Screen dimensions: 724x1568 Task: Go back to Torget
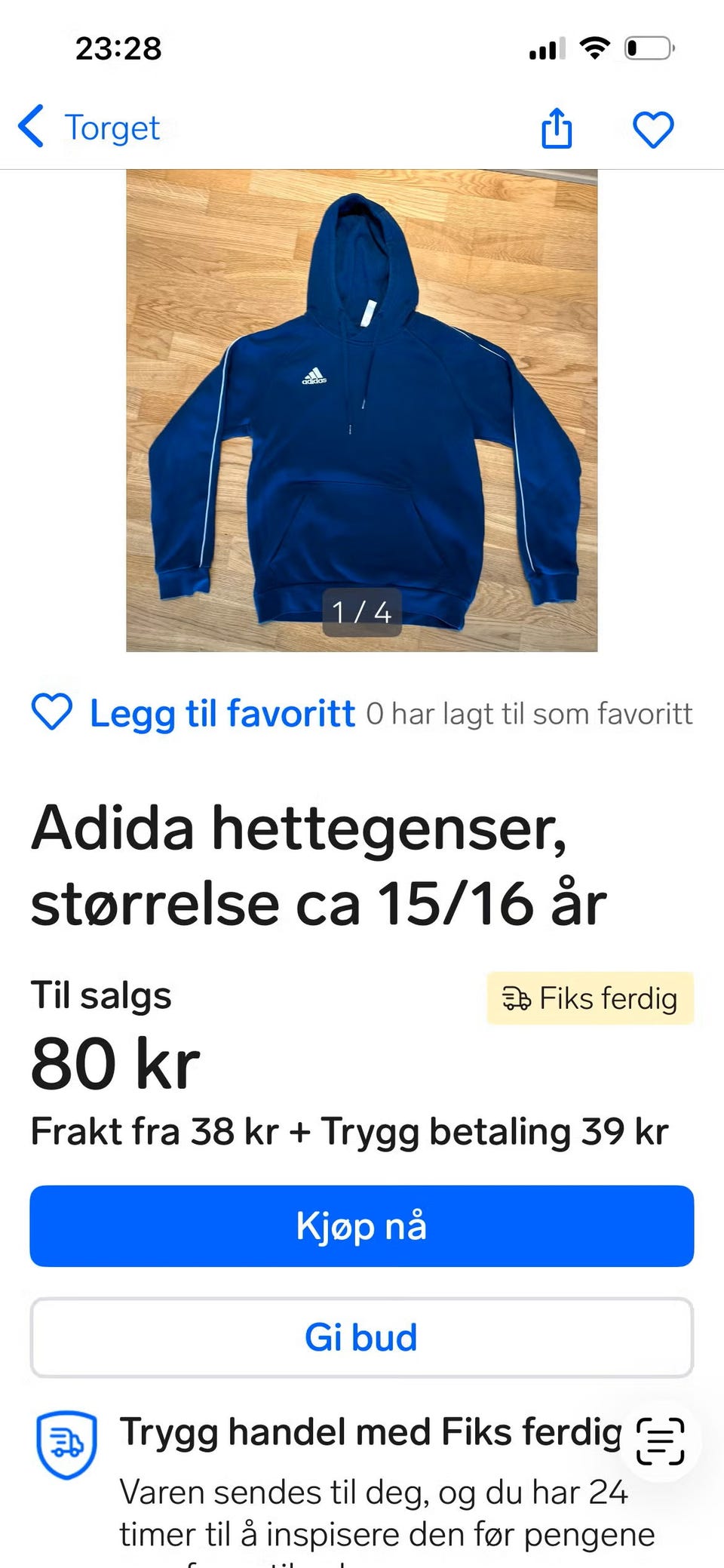89,128
